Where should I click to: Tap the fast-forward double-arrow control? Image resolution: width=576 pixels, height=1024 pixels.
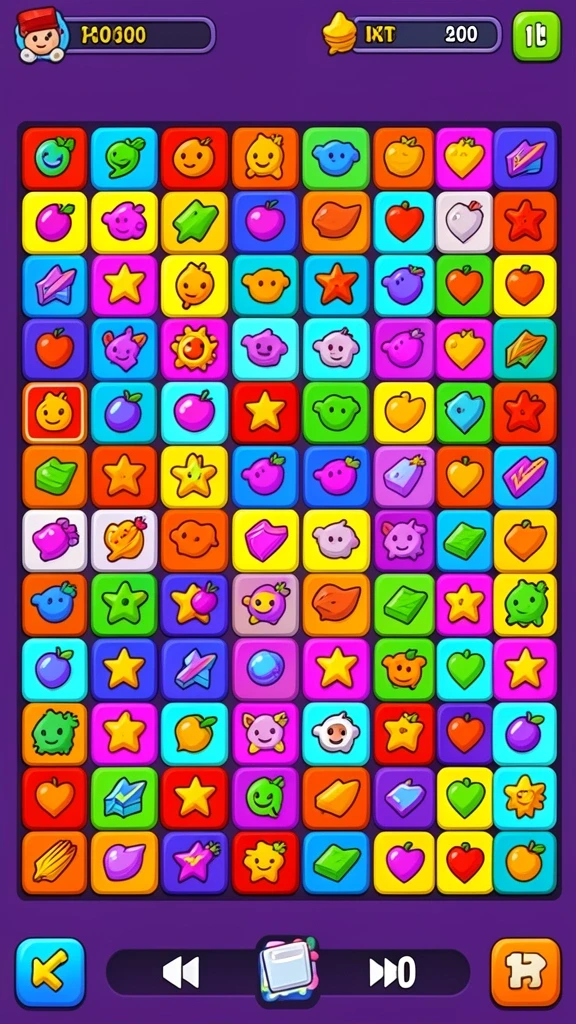tap(392, 972)
